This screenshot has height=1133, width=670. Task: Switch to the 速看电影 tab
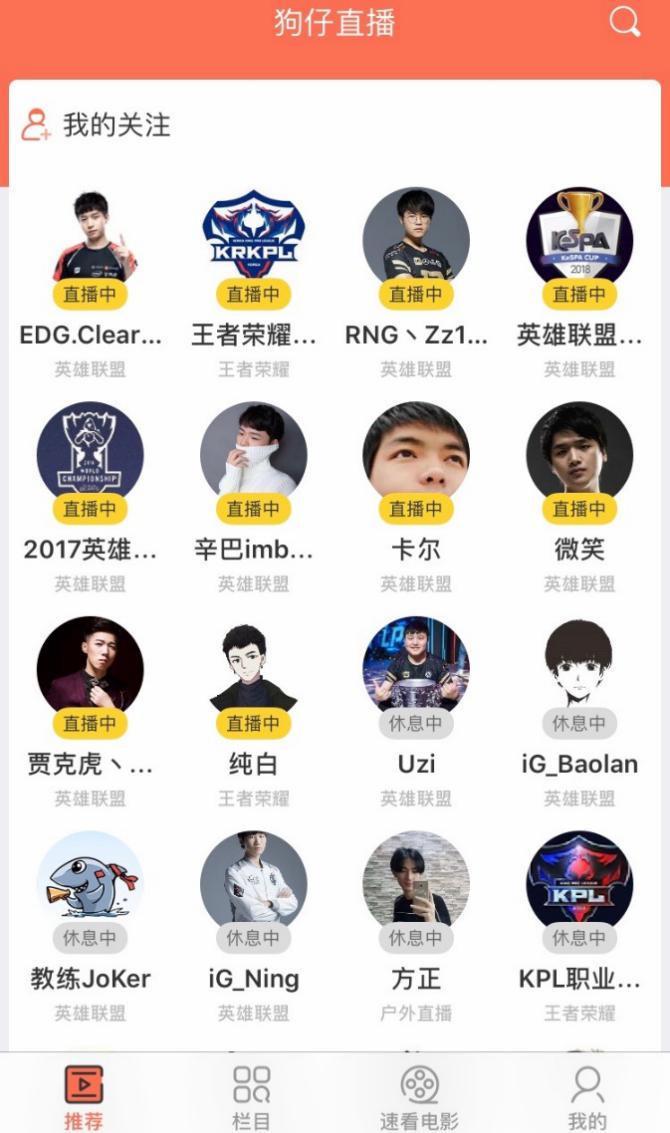click(x=419, y=1096)
